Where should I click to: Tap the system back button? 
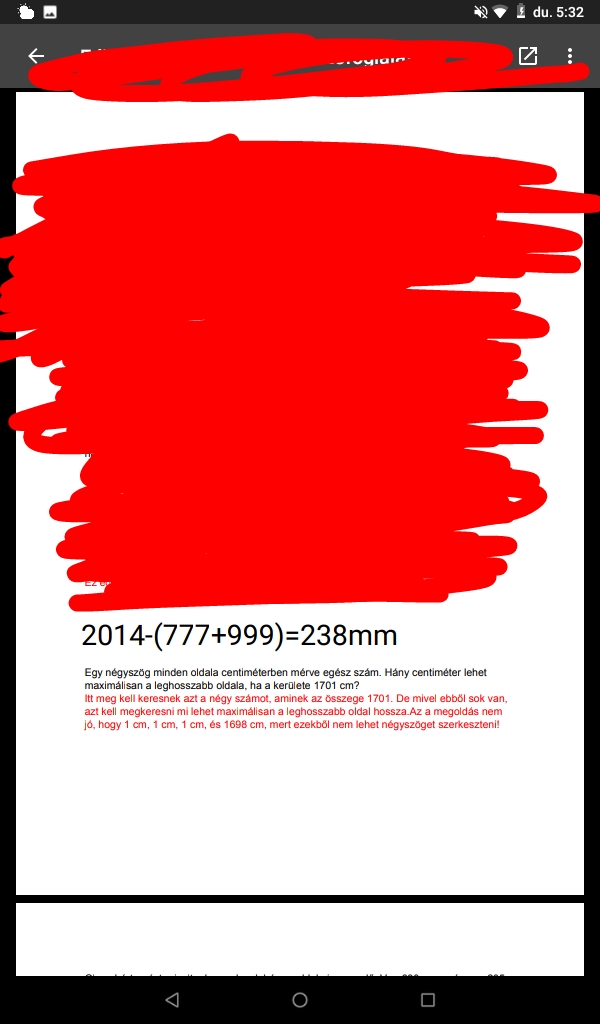[172, 999]
